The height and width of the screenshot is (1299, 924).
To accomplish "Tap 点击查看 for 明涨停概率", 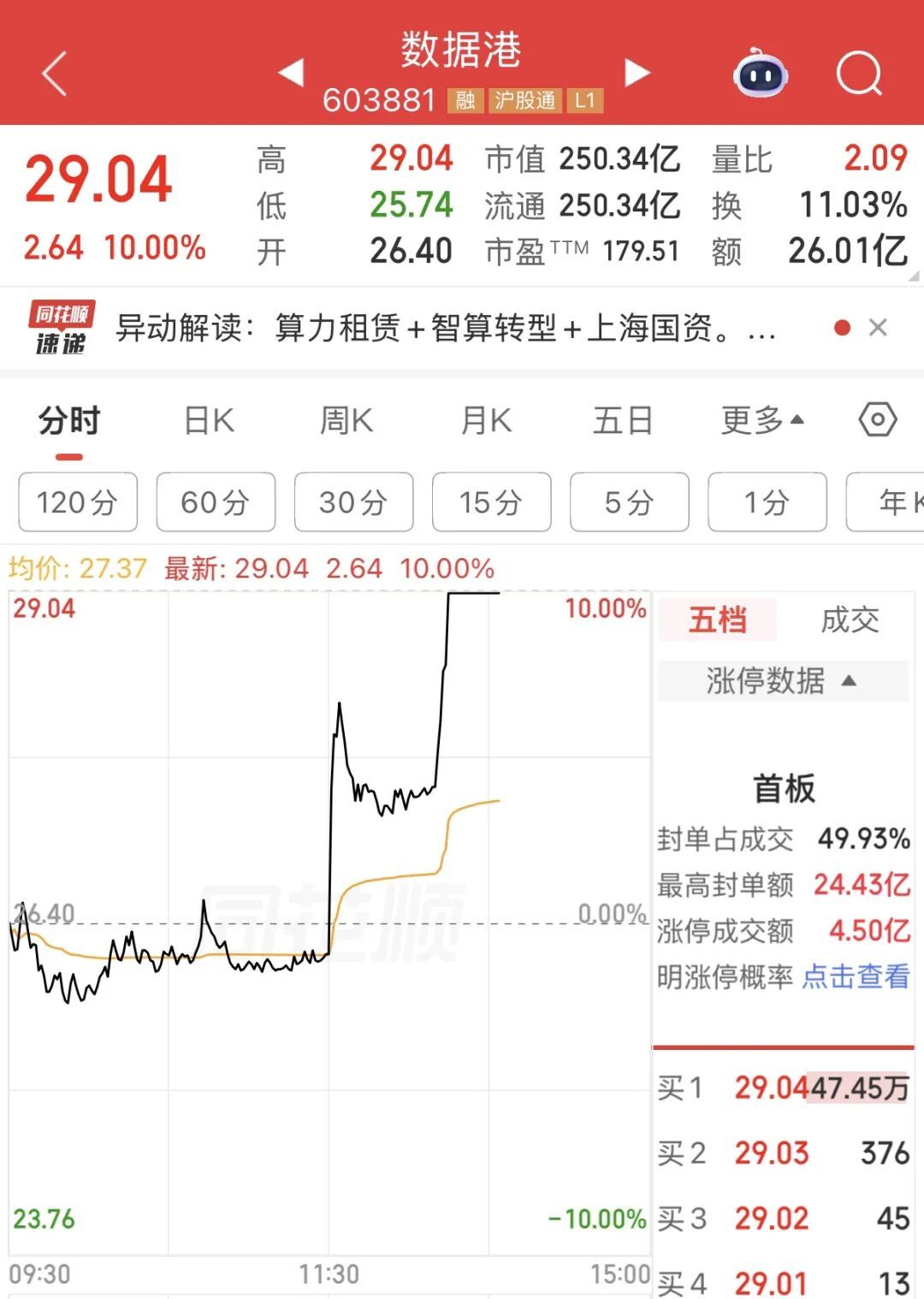I will (x=856, y=976).
